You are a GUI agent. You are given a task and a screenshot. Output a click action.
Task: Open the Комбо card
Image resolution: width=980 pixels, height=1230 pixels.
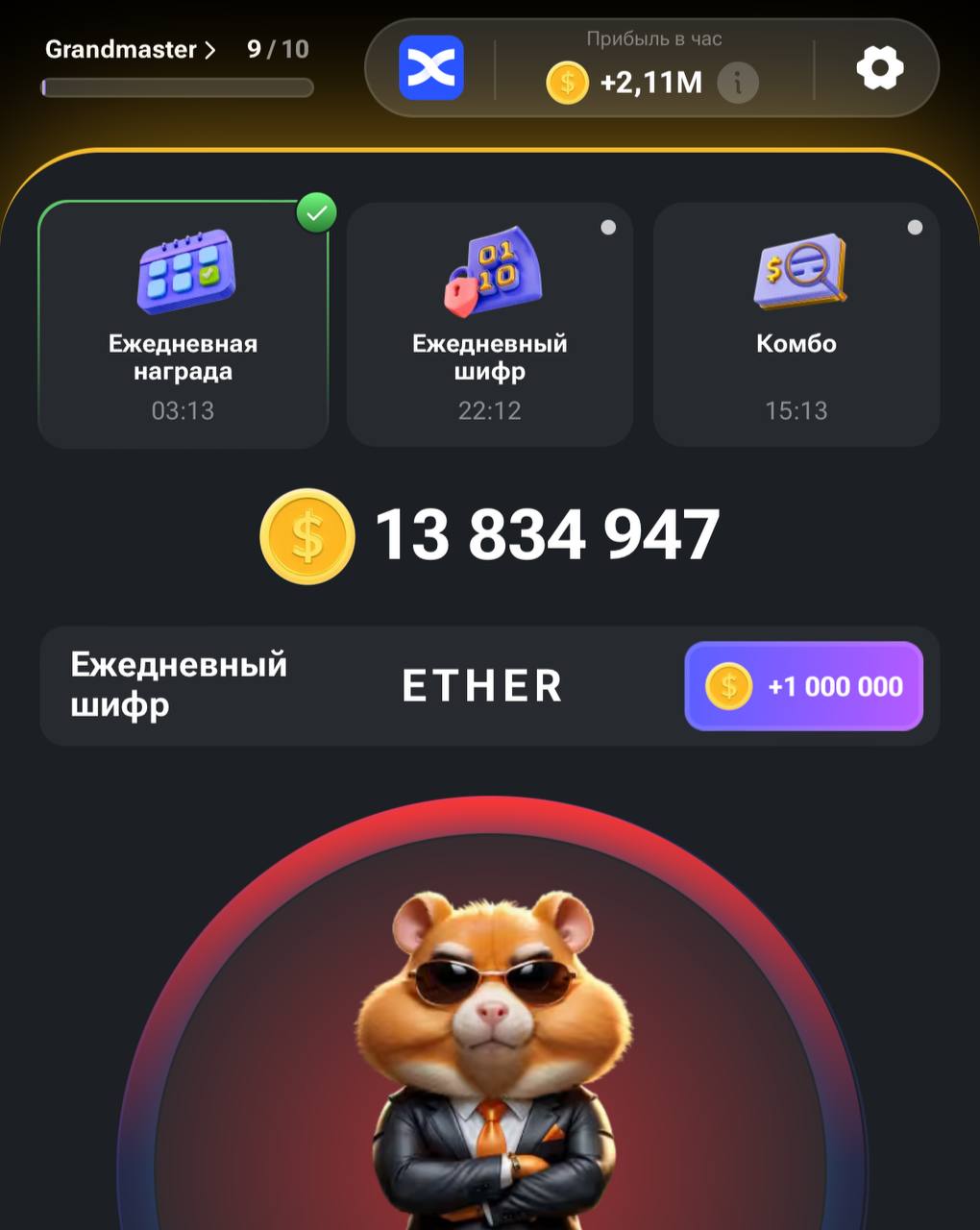tap(796, 325)
